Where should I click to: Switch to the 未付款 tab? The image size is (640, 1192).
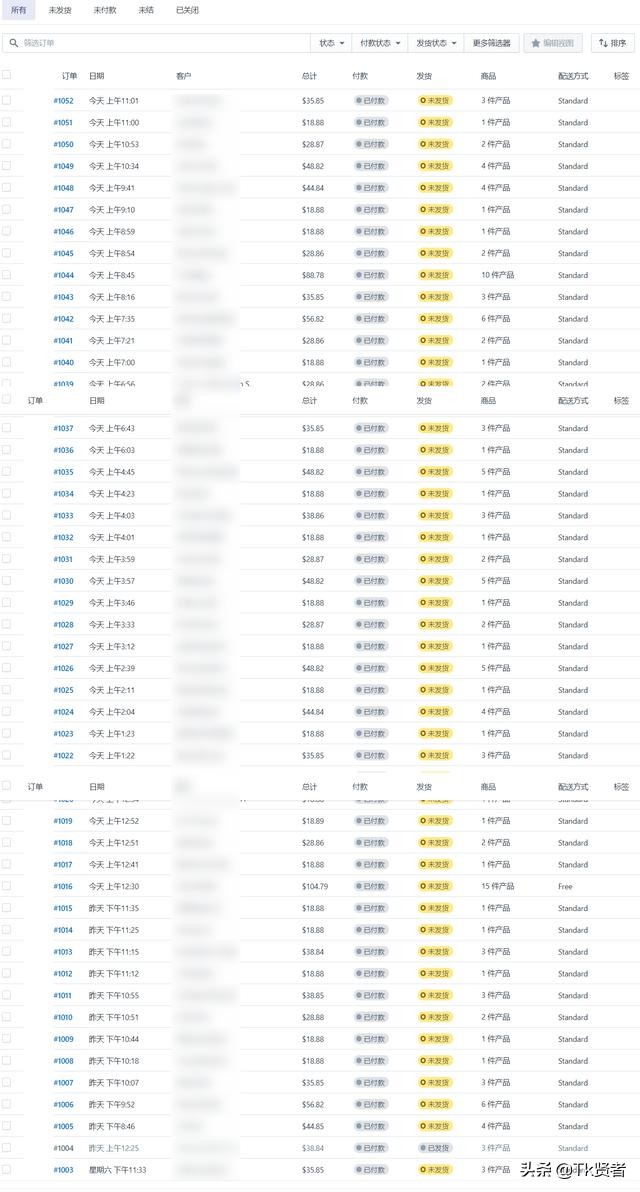pyautogui.click(x=104, y=10)
